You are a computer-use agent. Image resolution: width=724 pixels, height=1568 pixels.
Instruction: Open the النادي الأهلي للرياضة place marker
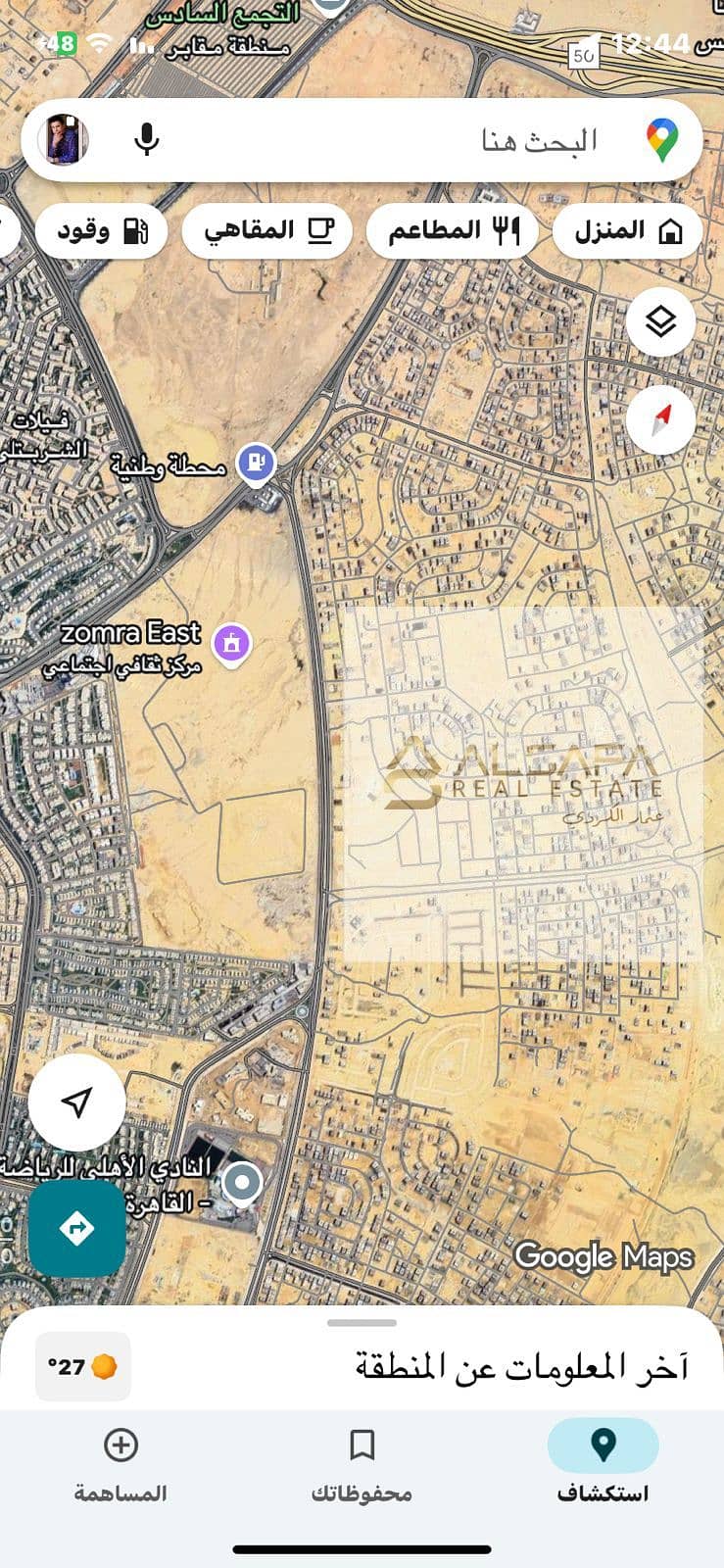[x=242, y=1182]
